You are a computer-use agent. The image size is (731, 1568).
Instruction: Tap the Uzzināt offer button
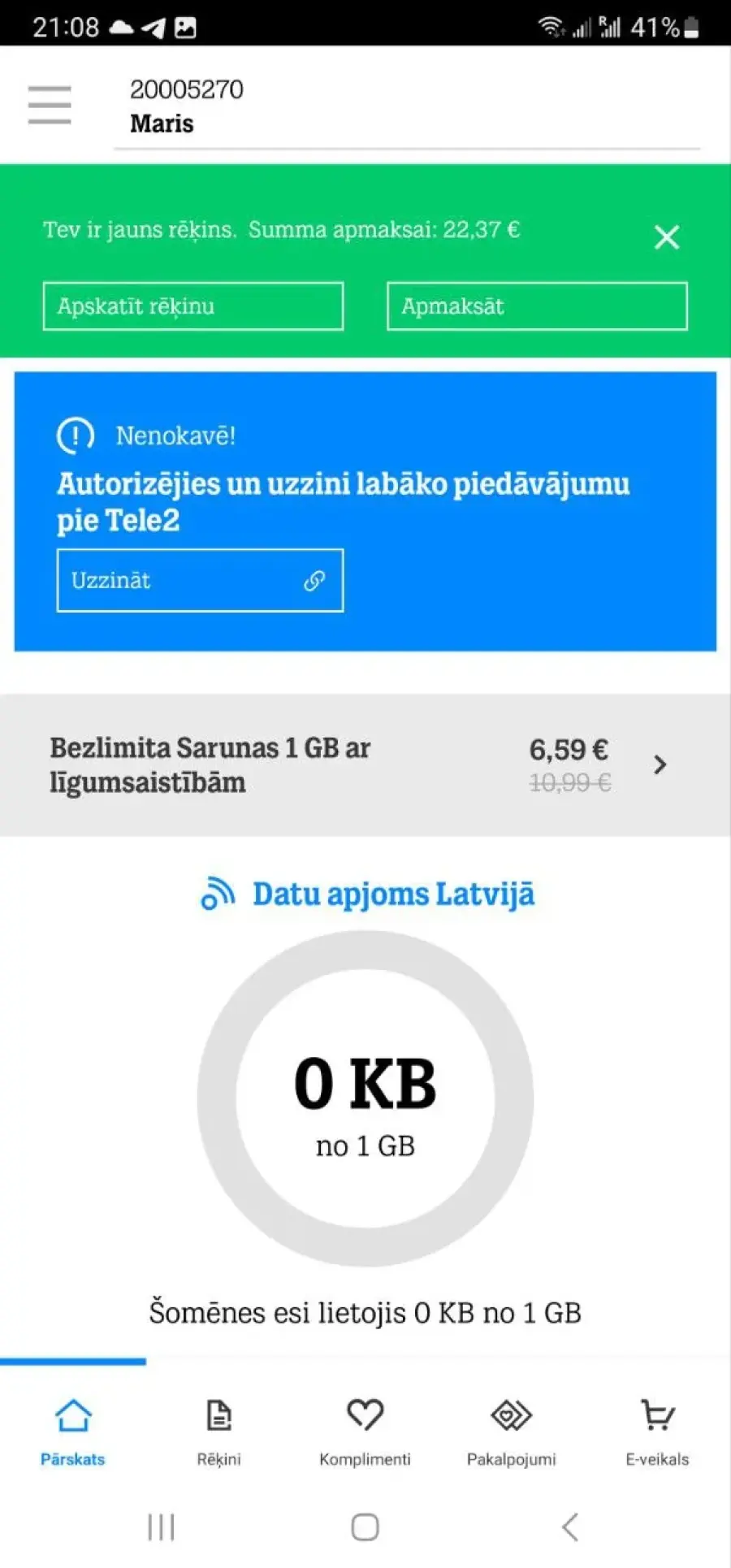(x=200, y=580)
